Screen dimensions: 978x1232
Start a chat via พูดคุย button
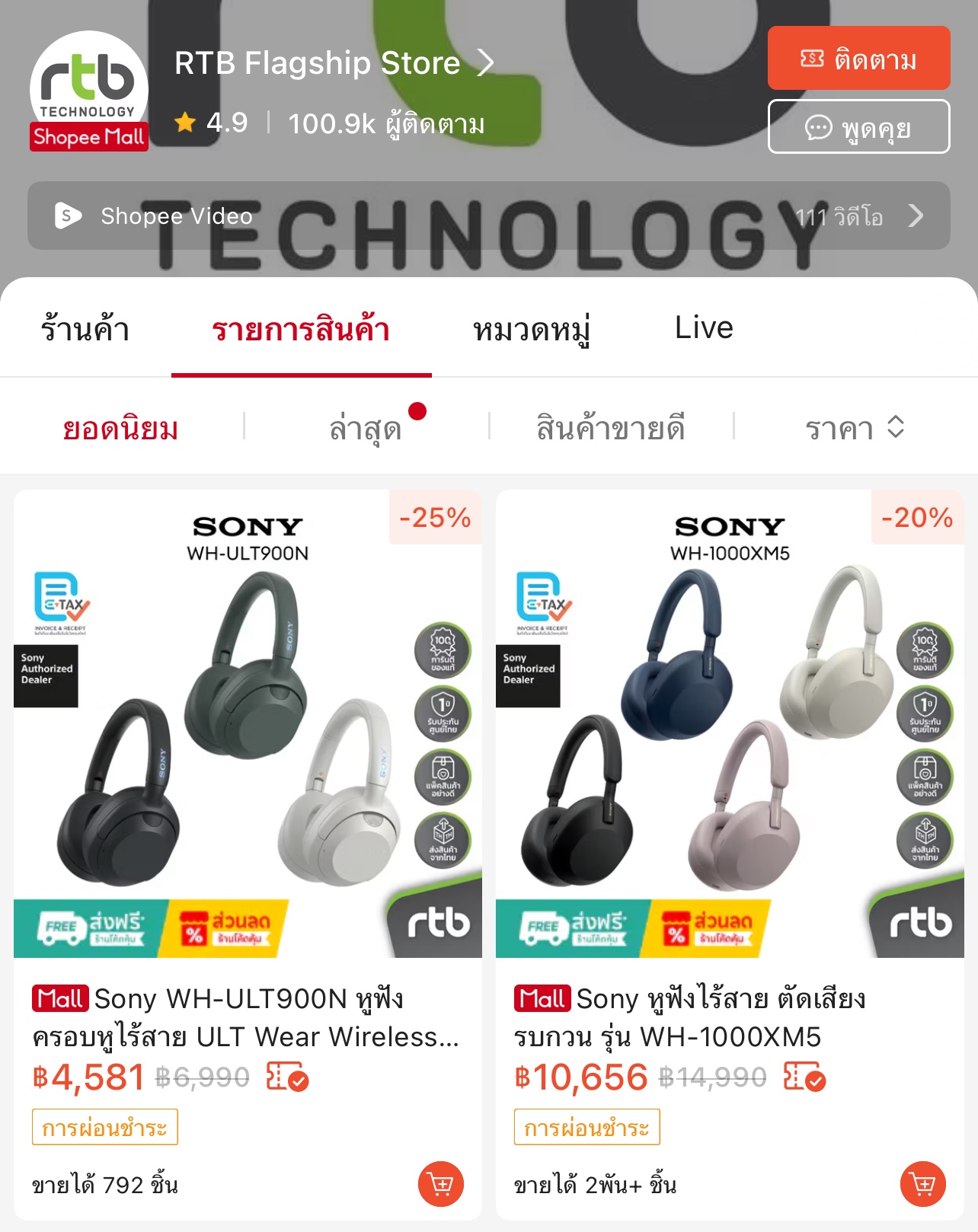click(x=858, y=126)
